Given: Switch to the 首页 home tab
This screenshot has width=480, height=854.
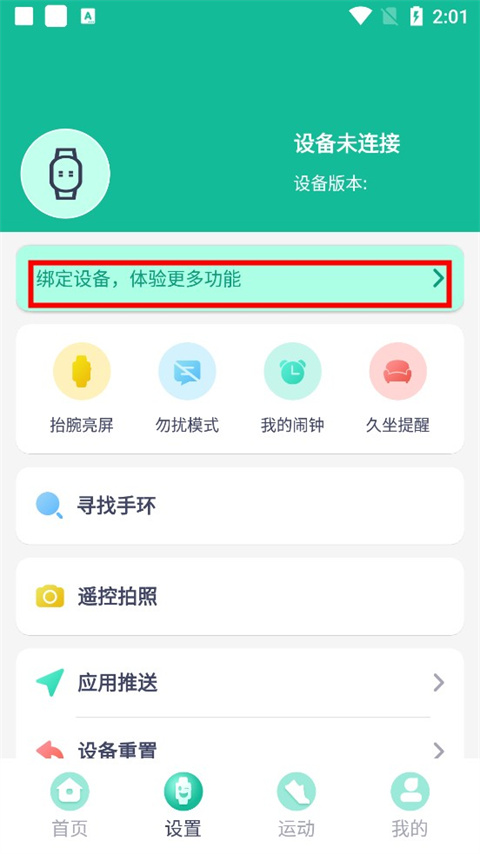Looking at the screenshot, I should pyautogui.click(x=70, y=806).
